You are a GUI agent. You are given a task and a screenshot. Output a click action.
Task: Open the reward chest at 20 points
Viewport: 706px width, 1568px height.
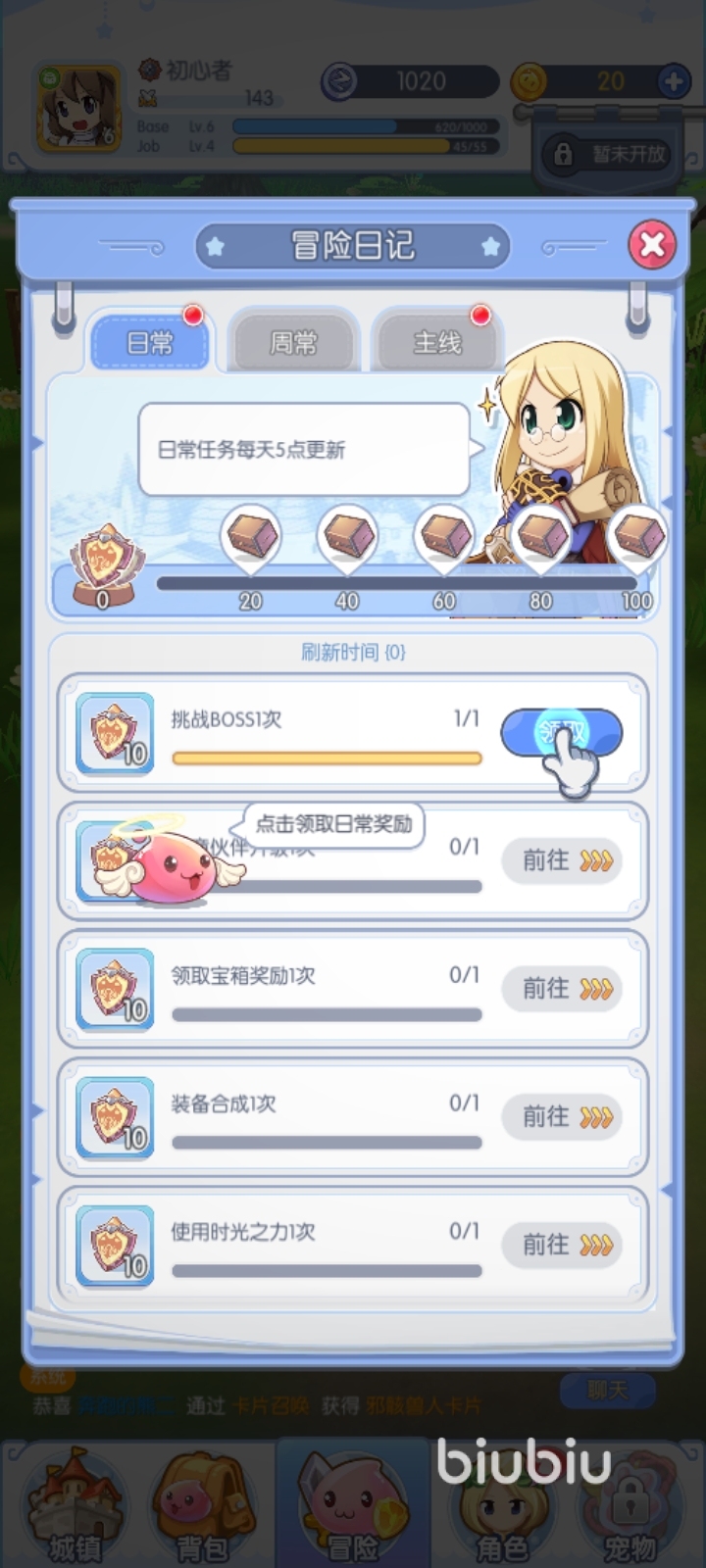(252, 536)
